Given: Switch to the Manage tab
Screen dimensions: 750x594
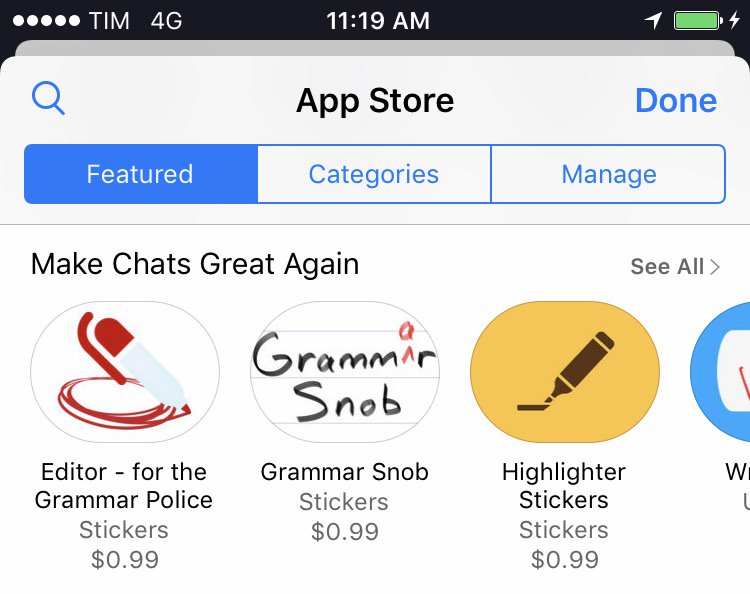Looking at the screenshot, I should [x=608, y=174].
